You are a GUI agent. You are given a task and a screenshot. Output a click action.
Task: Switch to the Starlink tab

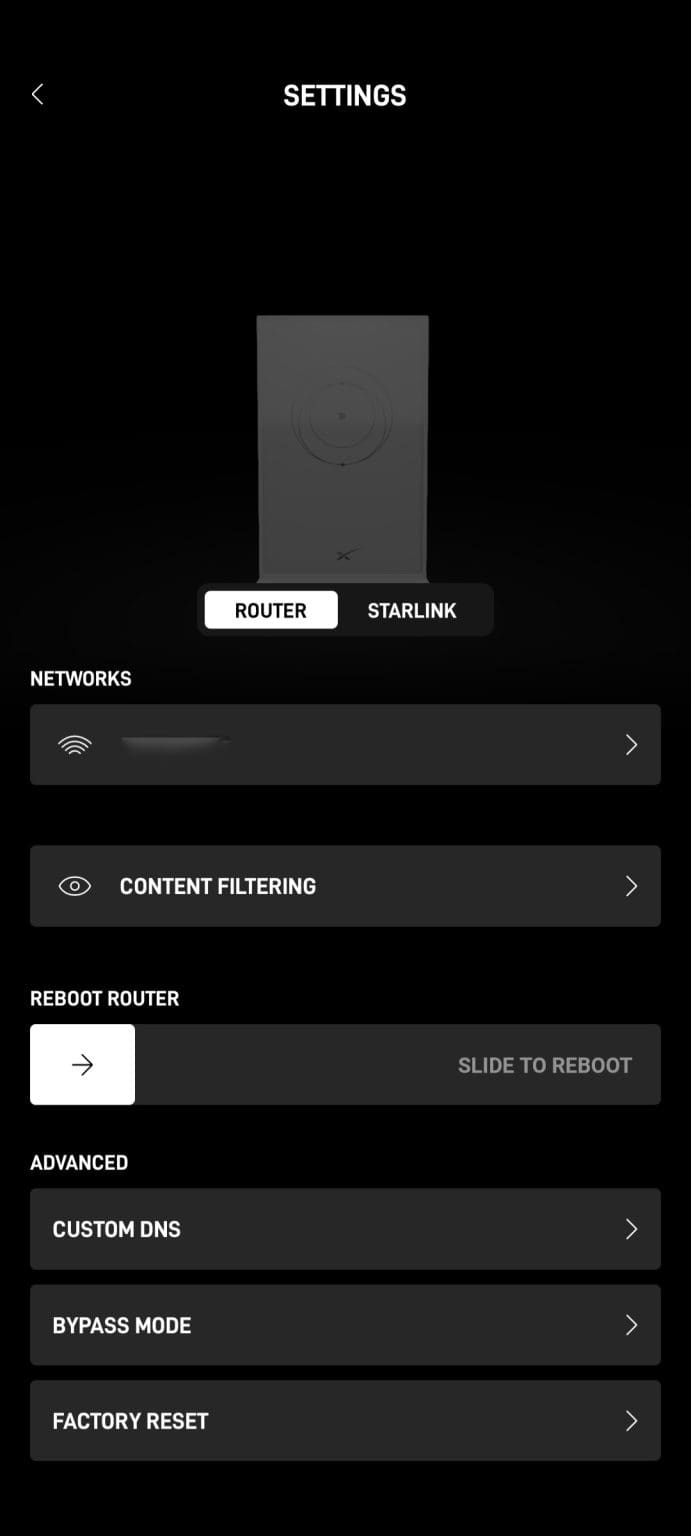click(x=411, y=610)
